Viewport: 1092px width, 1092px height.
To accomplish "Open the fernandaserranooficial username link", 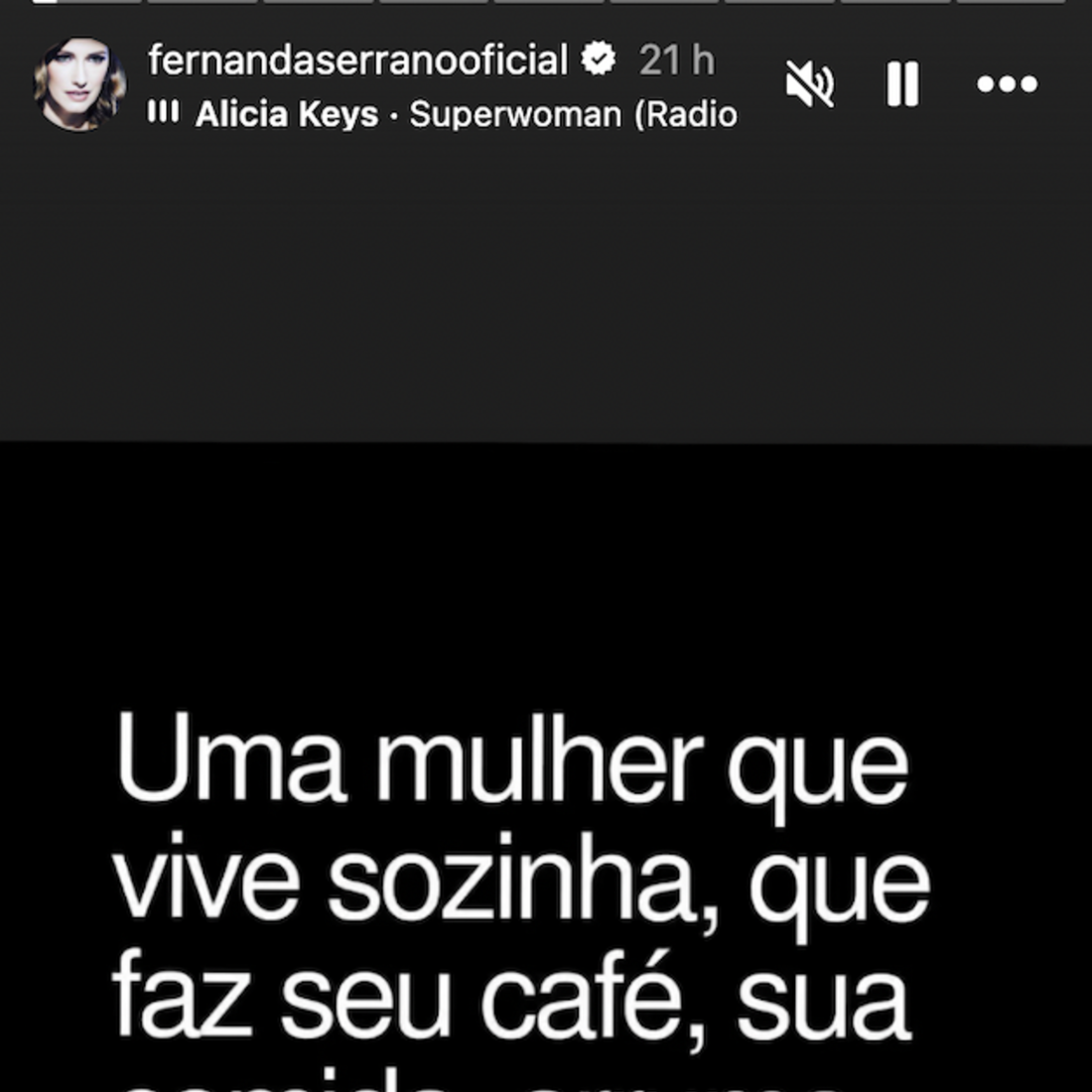I will coord(357,61).
